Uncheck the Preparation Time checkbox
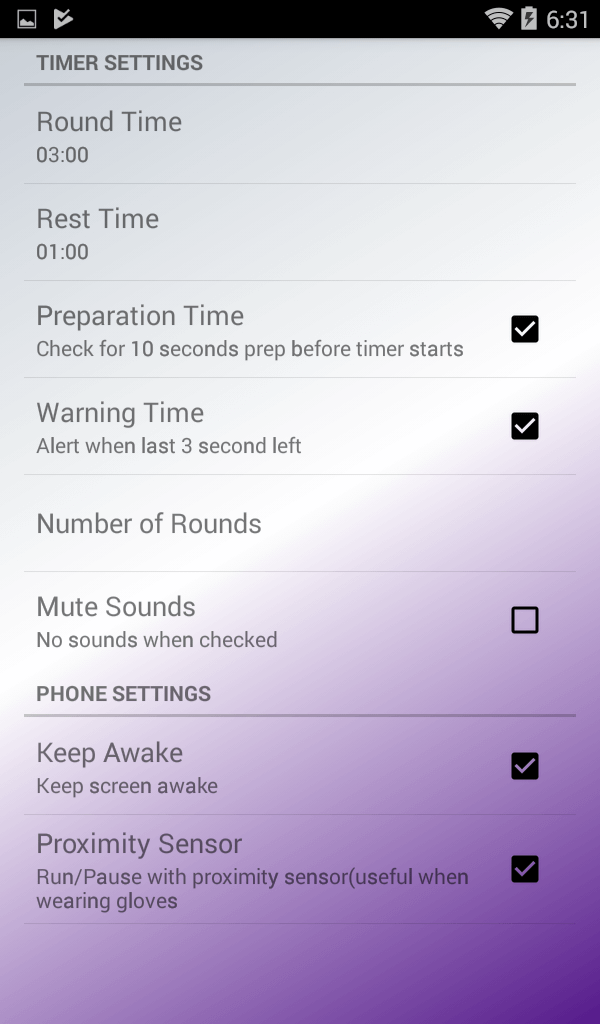 point(524,329)
